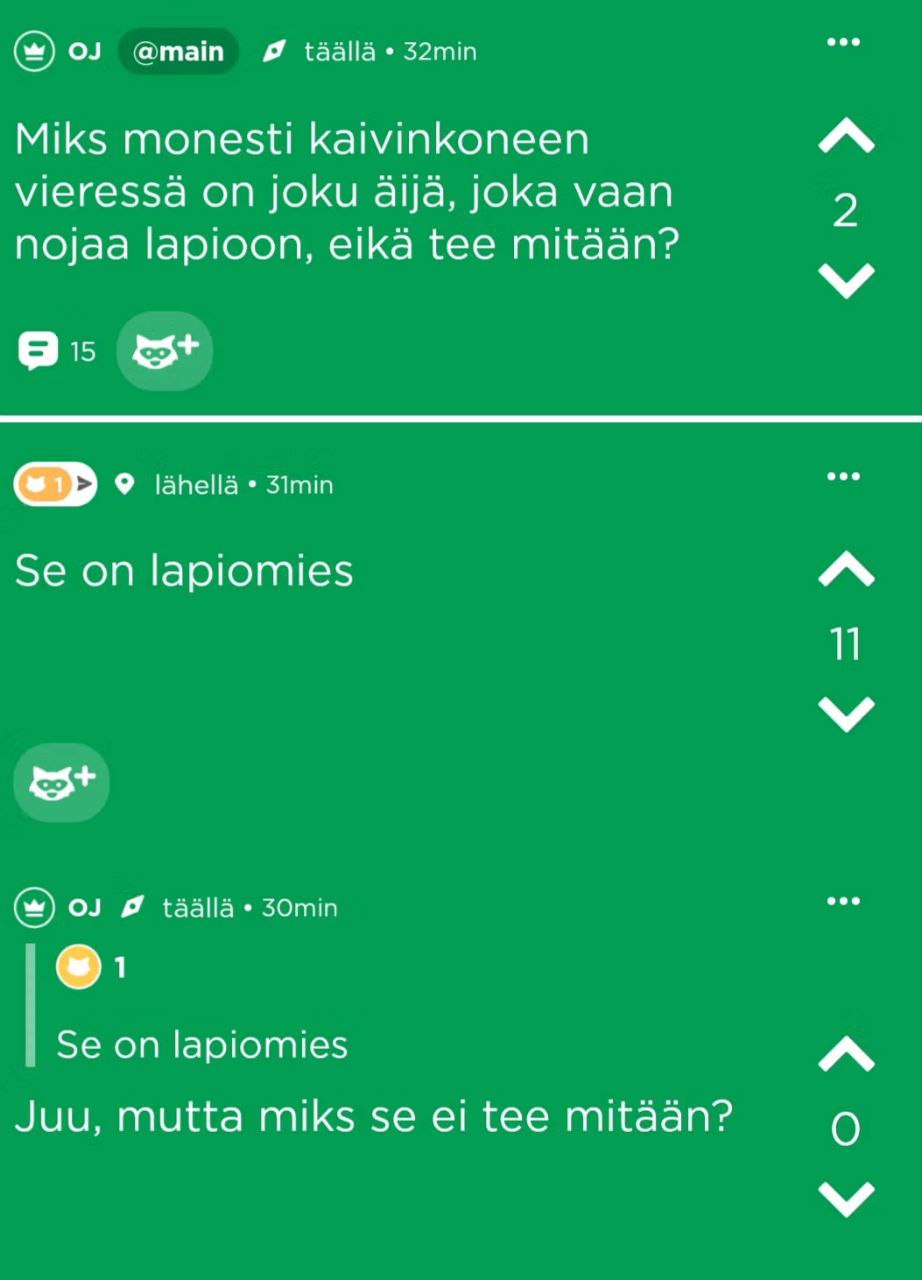Open the @main channel chip

click(178, 52)
